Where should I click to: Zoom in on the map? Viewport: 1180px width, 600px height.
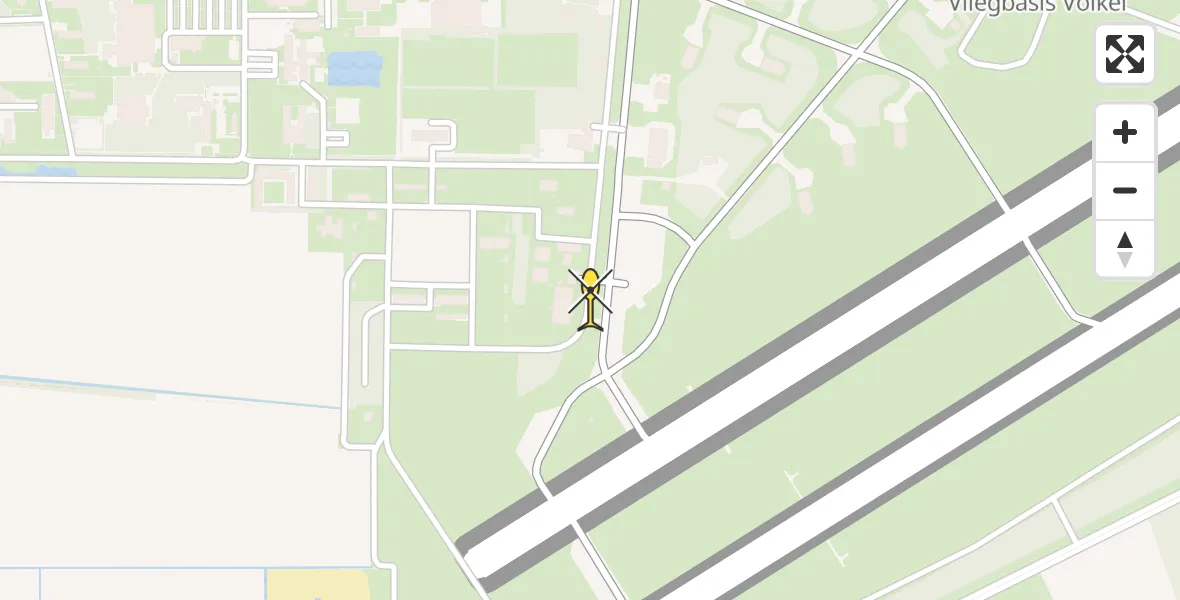click(x=1125, y=132)
